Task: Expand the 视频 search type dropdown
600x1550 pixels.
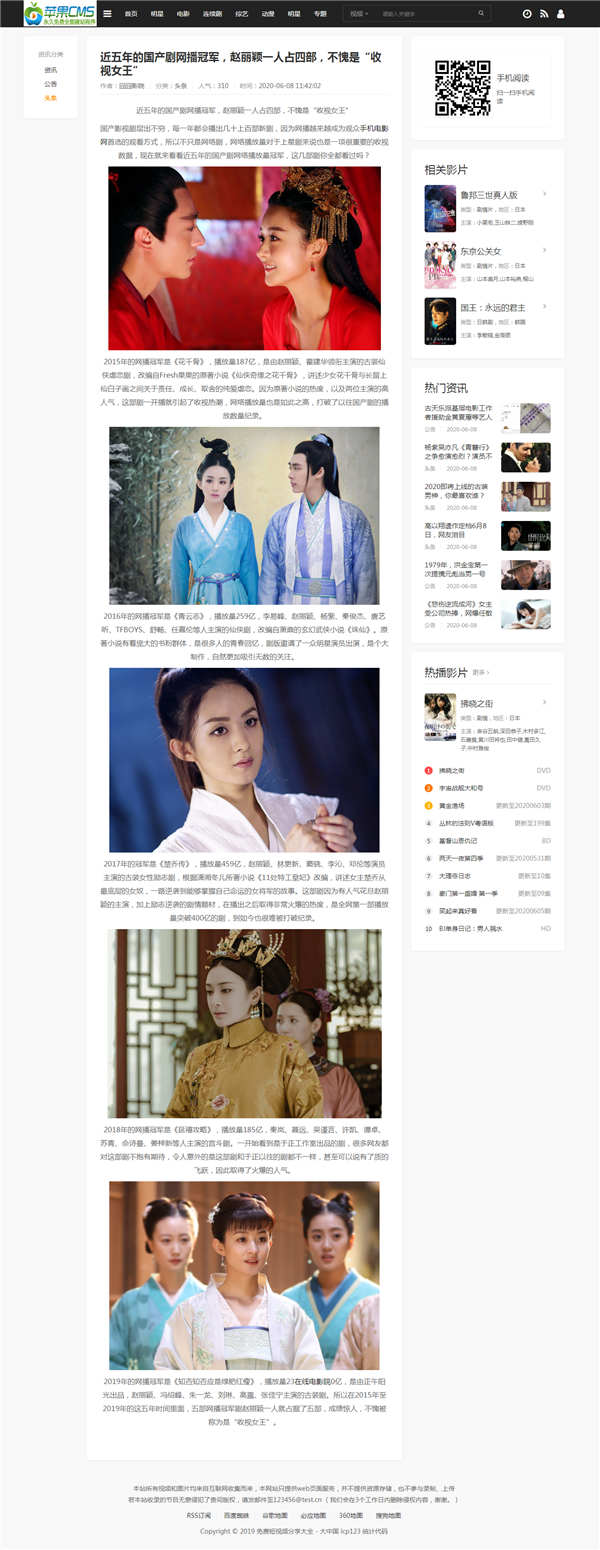Action: (359, 14)
